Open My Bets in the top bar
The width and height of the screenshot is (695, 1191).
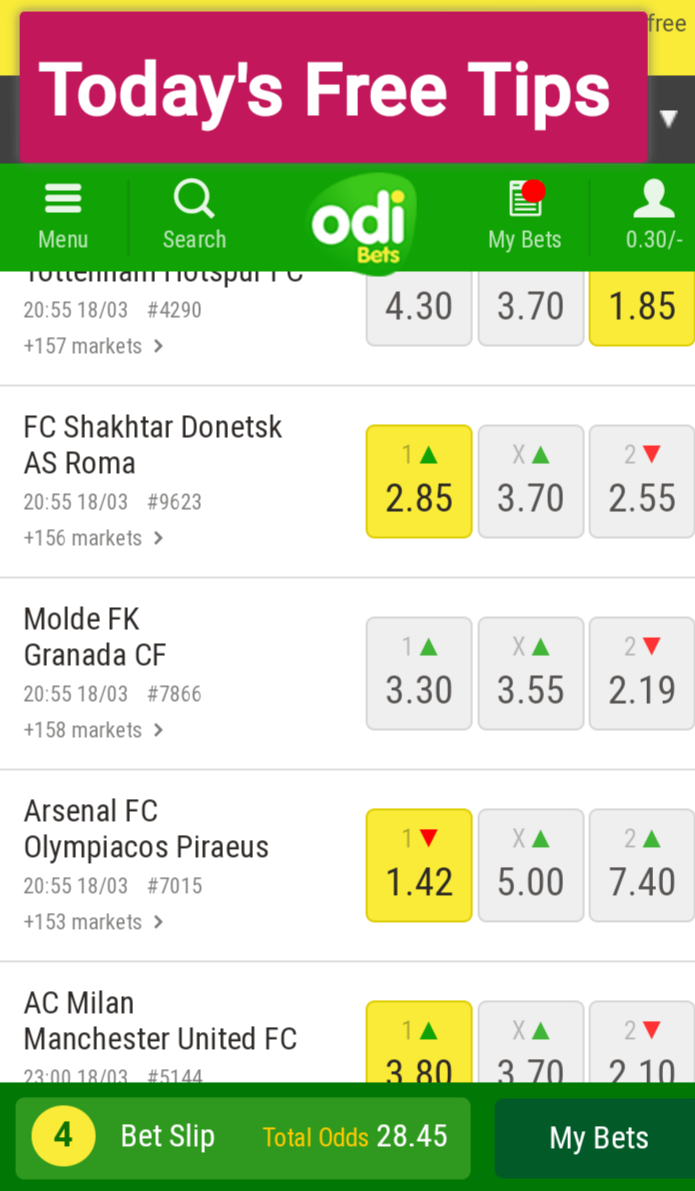point(525,217)
